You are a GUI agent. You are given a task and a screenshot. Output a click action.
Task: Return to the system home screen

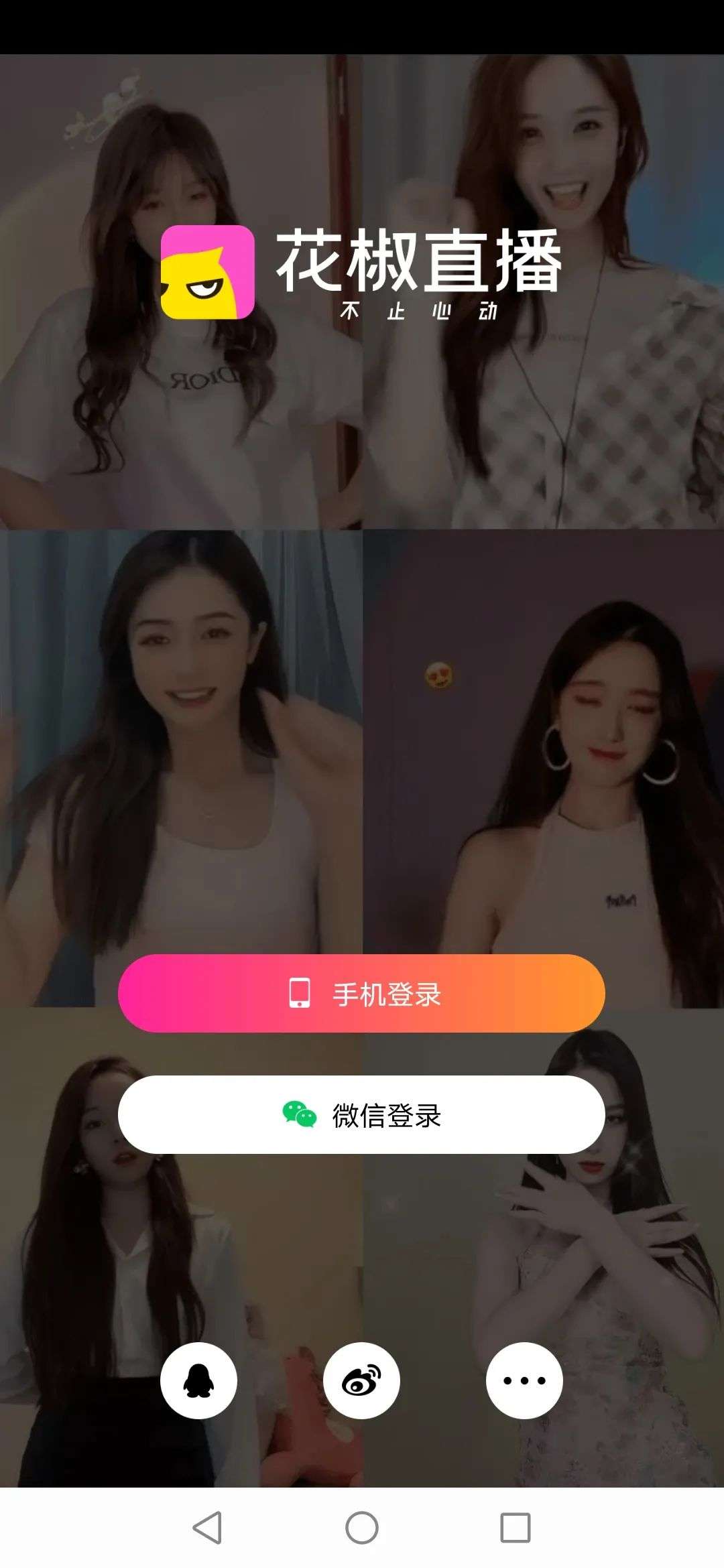(361, 1528)
